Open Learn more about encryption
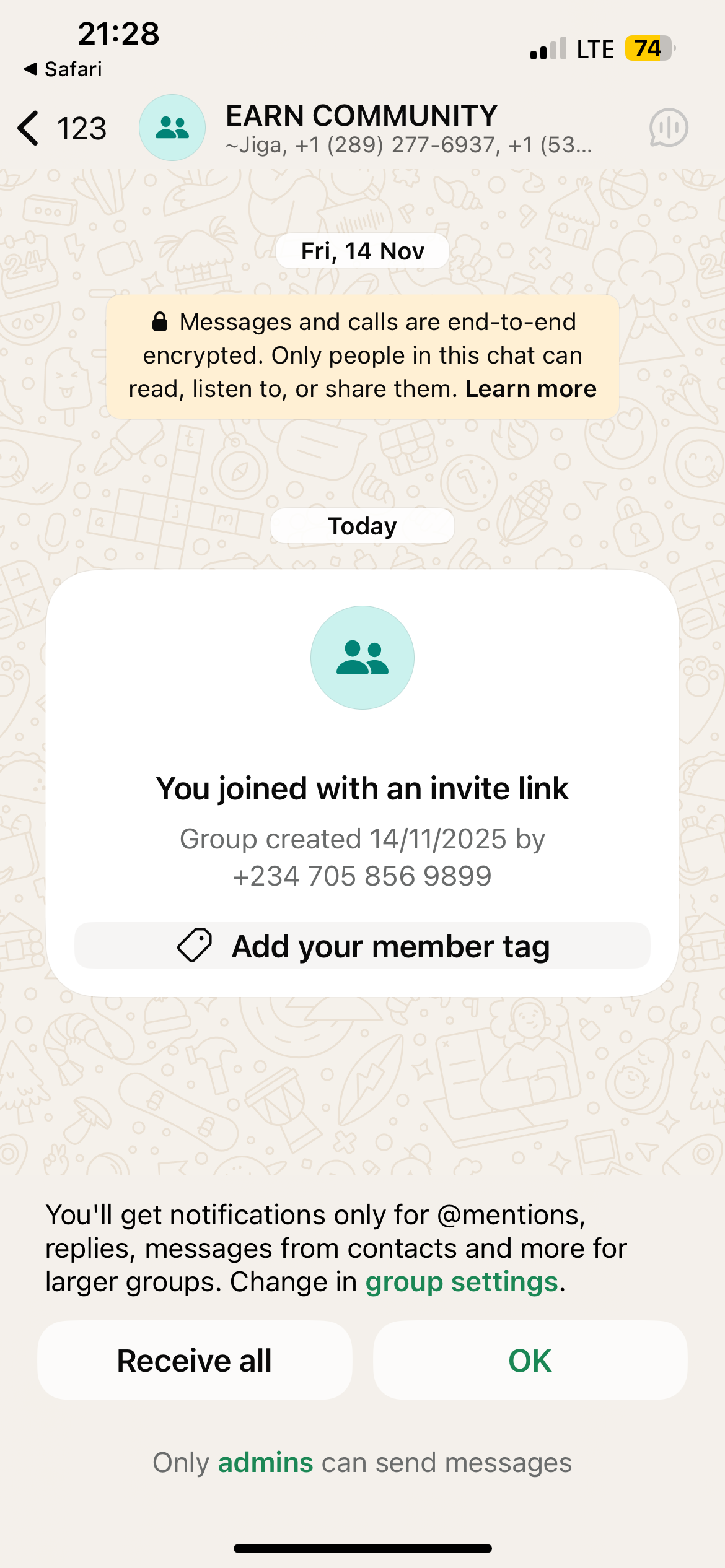Image resolution: width=725 pixels, height=1568 pixels. click(530, 389)
